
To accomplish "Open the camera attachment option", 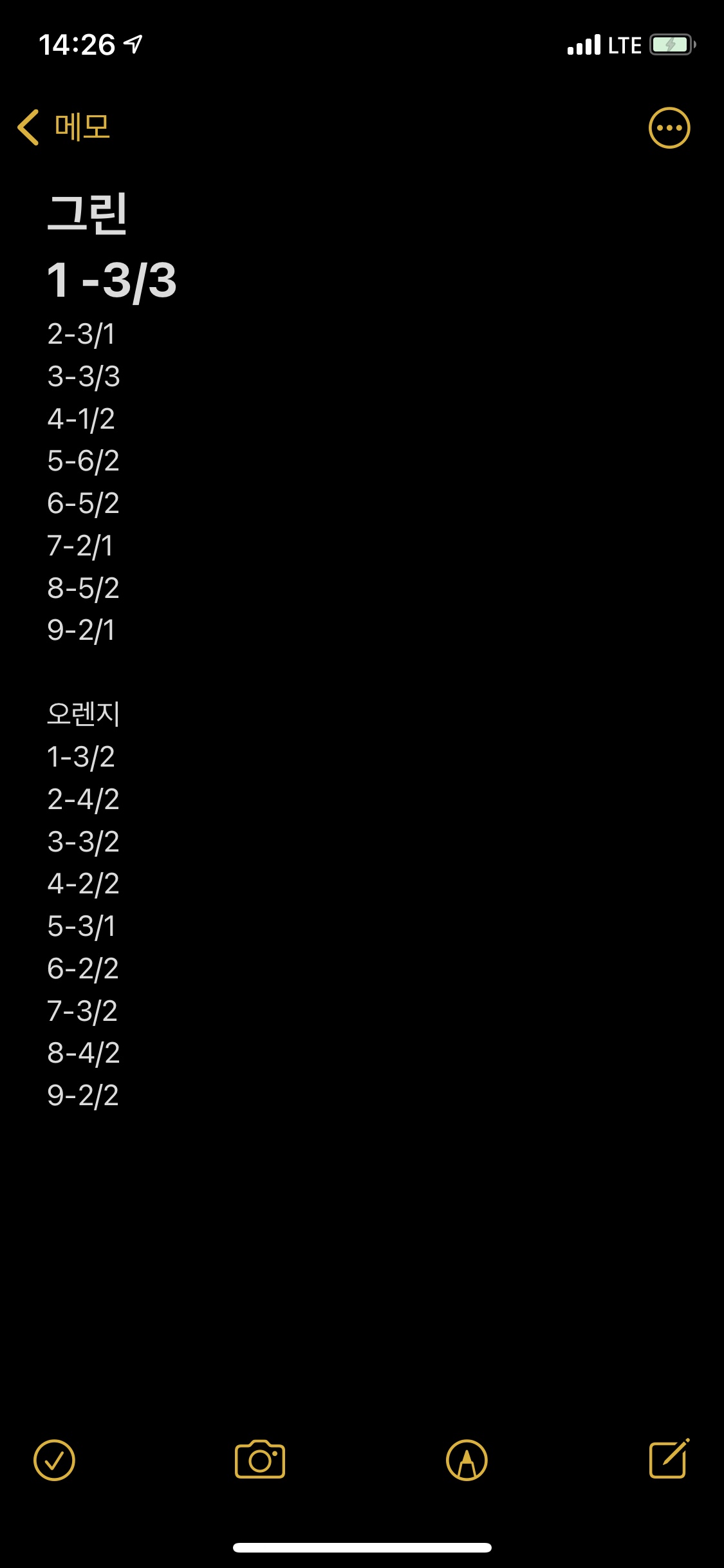I will tap(260, 1460).
